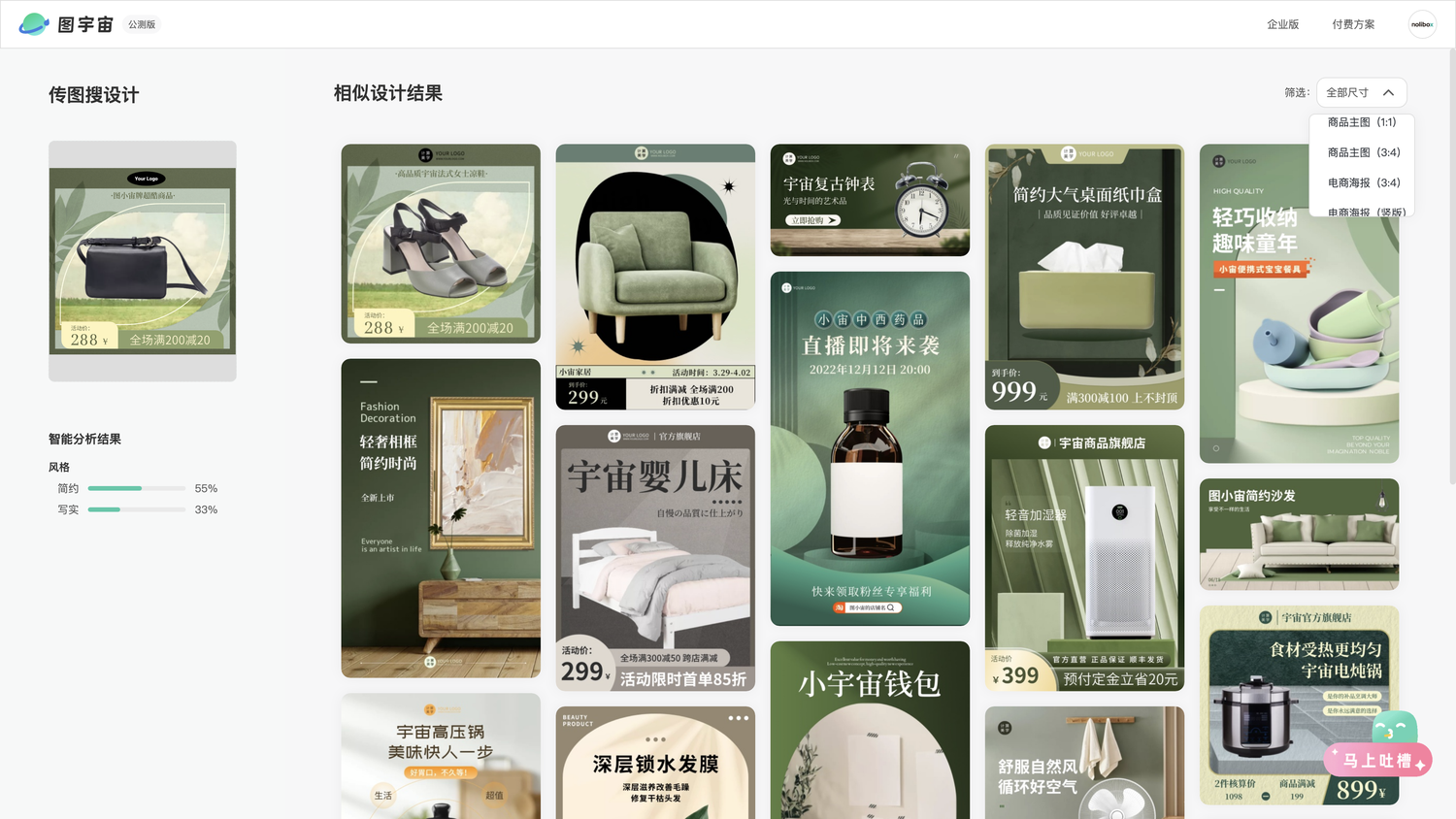Image resolution: width=1456 pixels, height=819 pixels.
Task: Open the 轻音加湿器 template
Action: (x=1084, y=557)
